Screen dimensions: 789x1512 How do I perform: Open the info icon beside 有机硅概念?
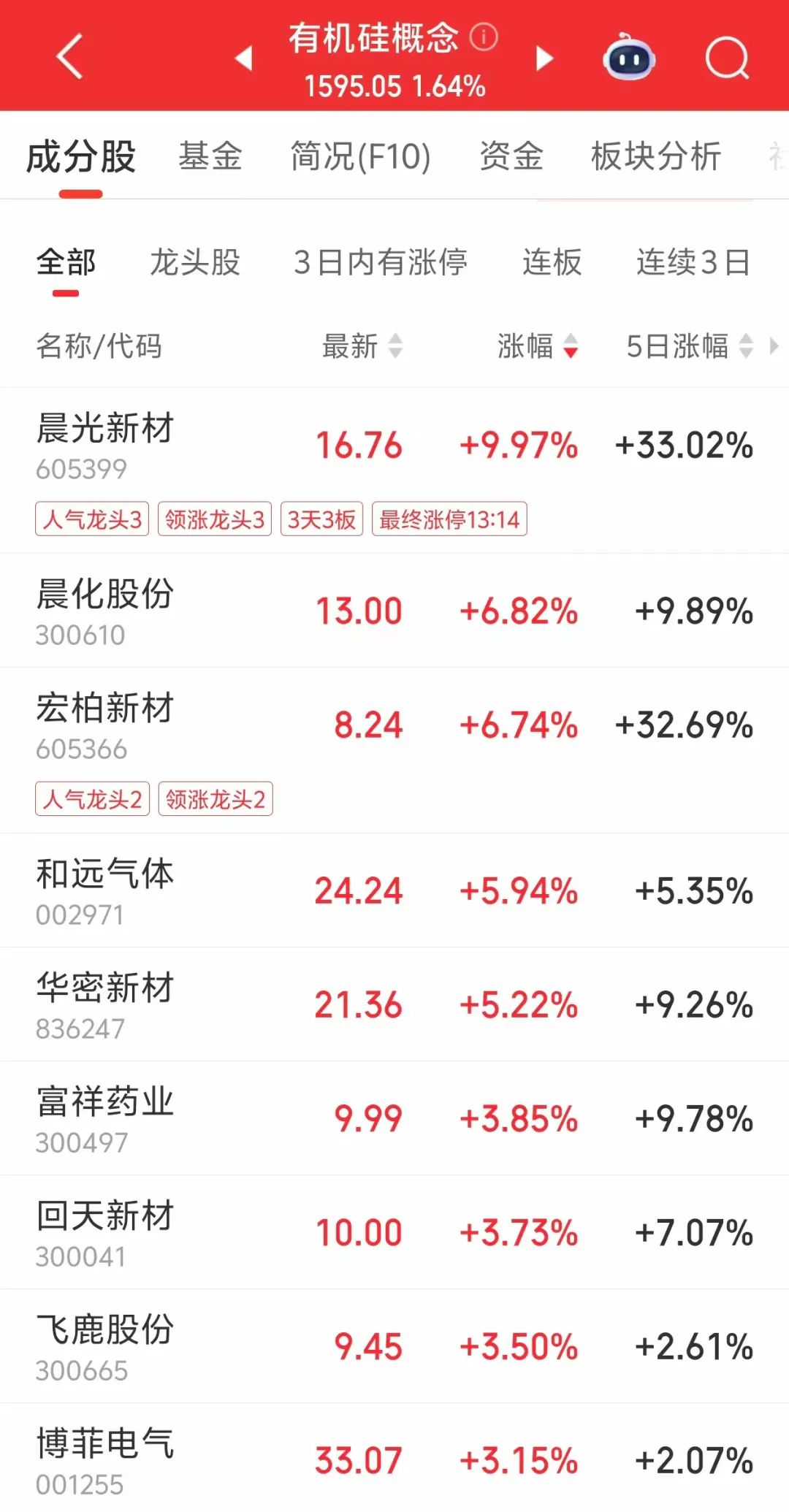coord(484,37)
